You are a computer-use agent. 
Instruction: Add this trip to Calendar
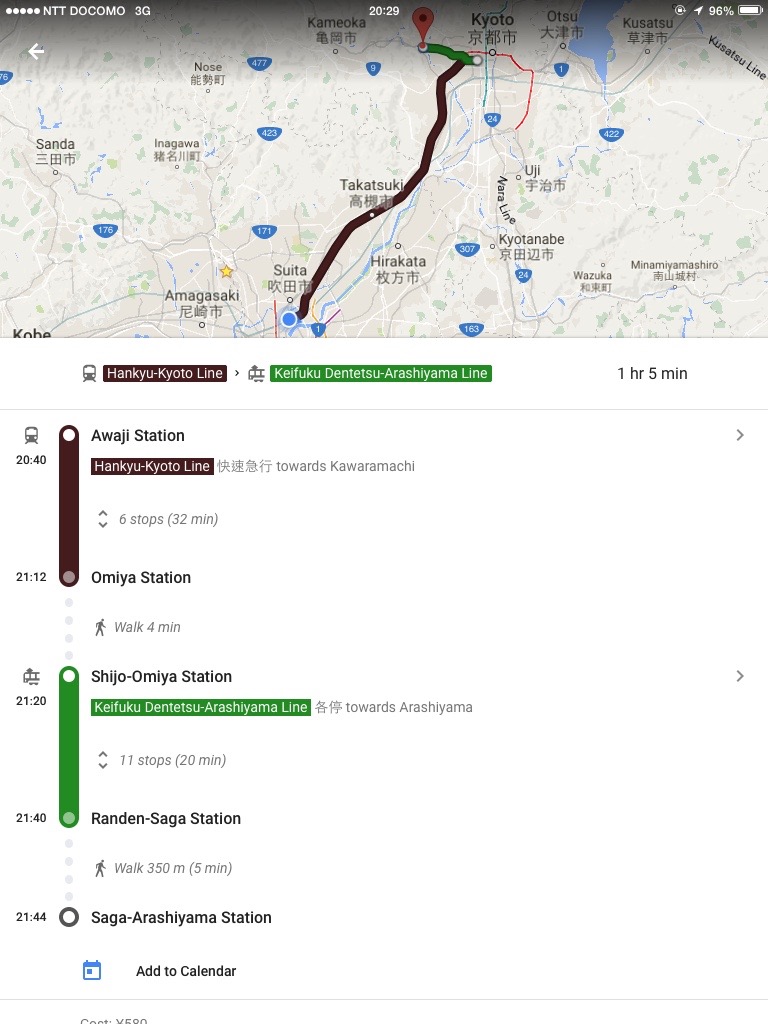185,971
